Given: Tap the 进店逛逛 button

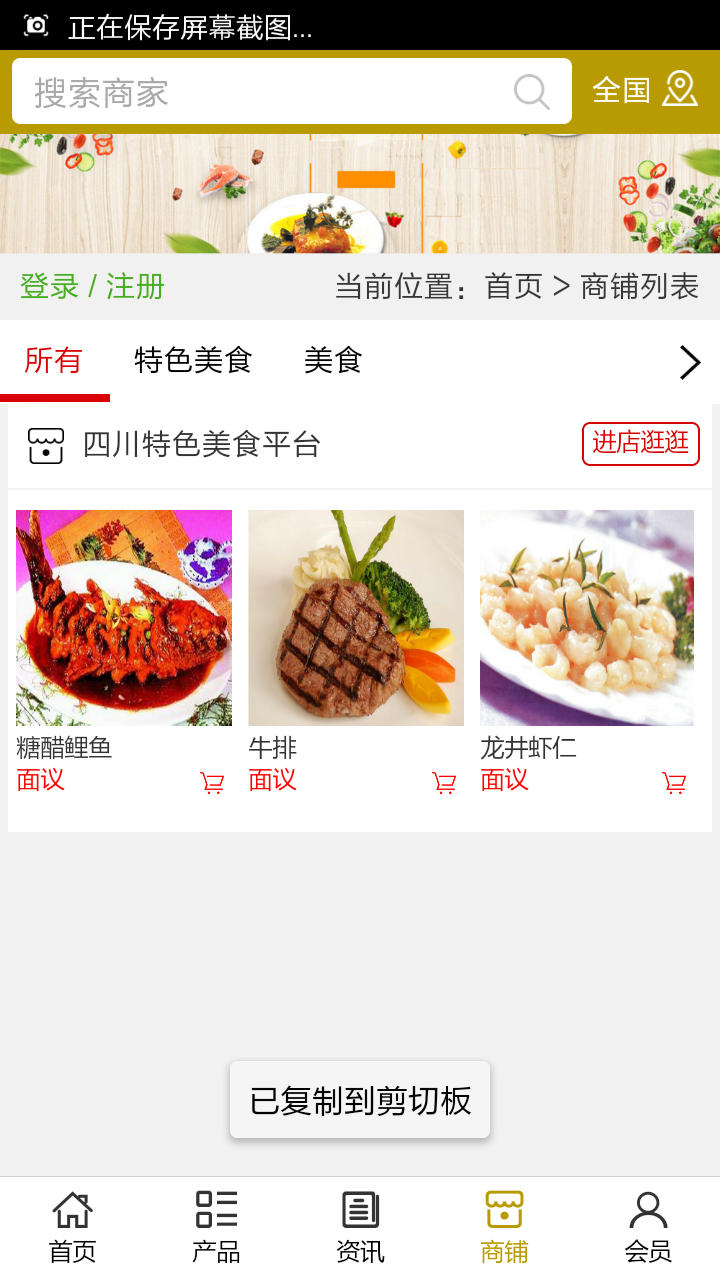Looking at the screenshot, I should click(640, 443).
